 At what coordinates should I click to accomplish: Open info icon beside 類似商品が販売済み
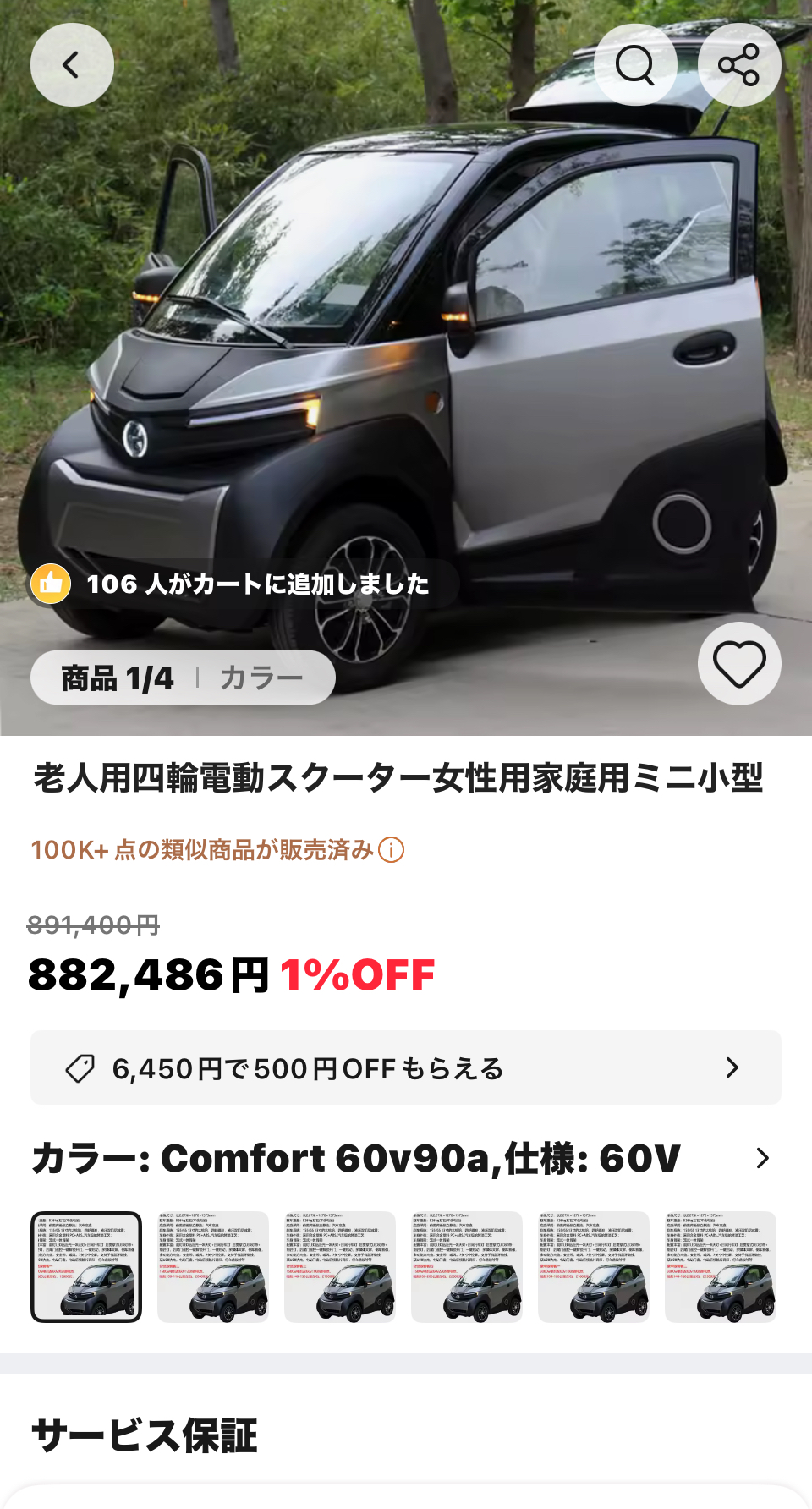[392, 850]
